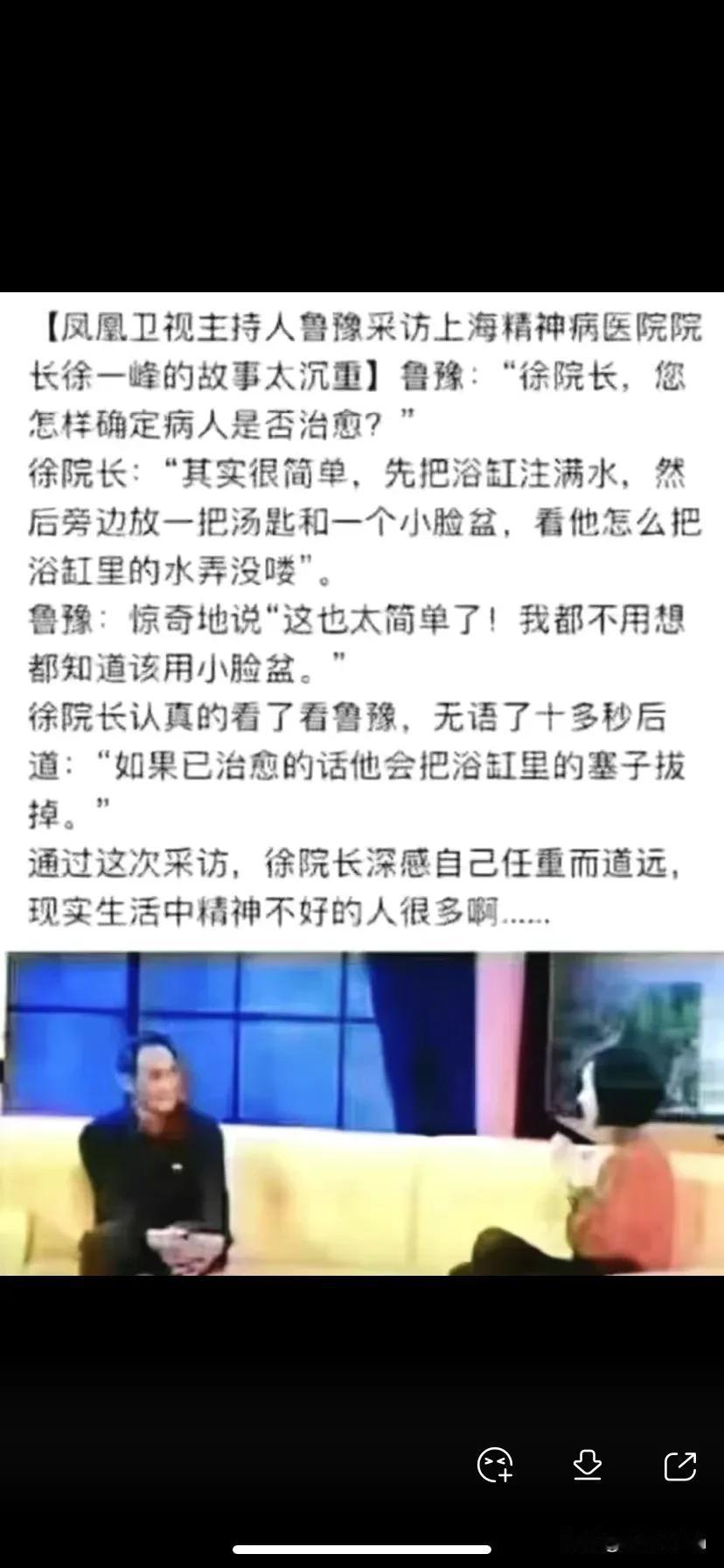This screenshot has width=724, height=1568.
Task: Add this image as a sticker
Action: (495, 1466)
